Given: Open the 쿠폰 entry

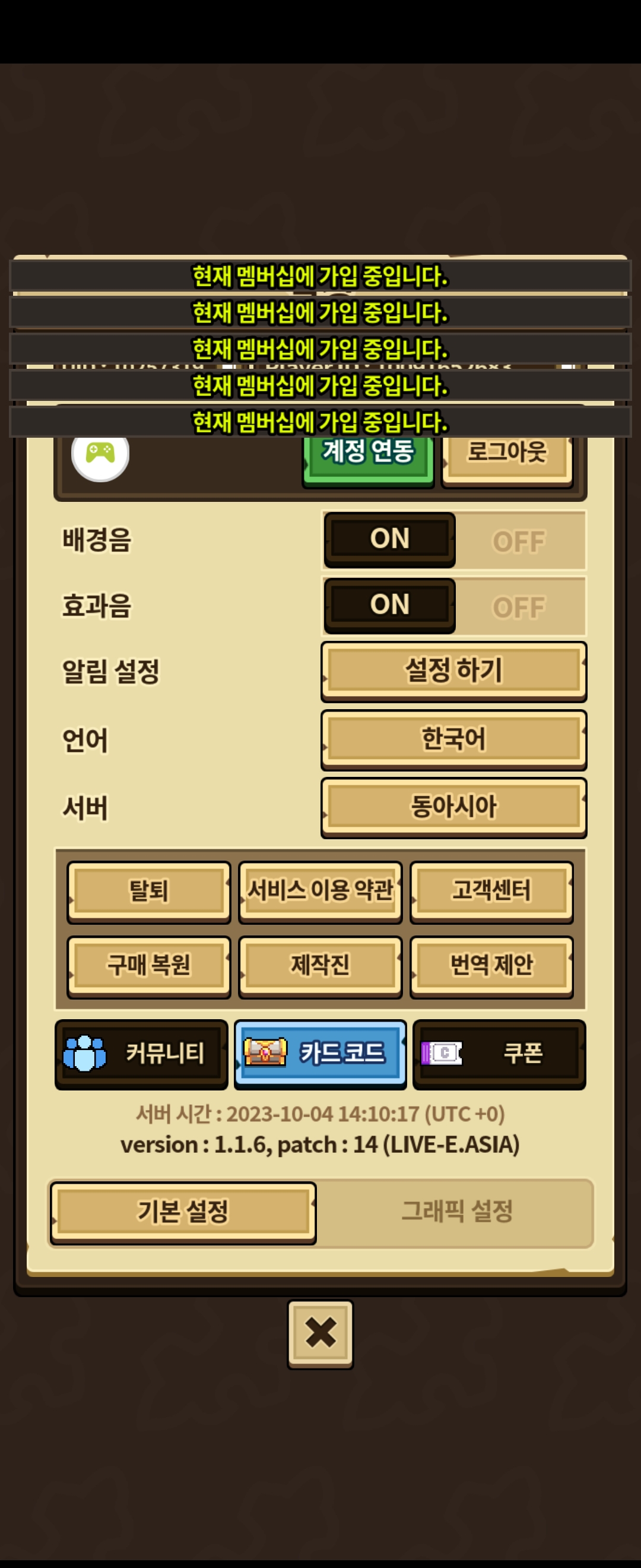Looking at the screenshot, I should click(x=499, y=1054).
